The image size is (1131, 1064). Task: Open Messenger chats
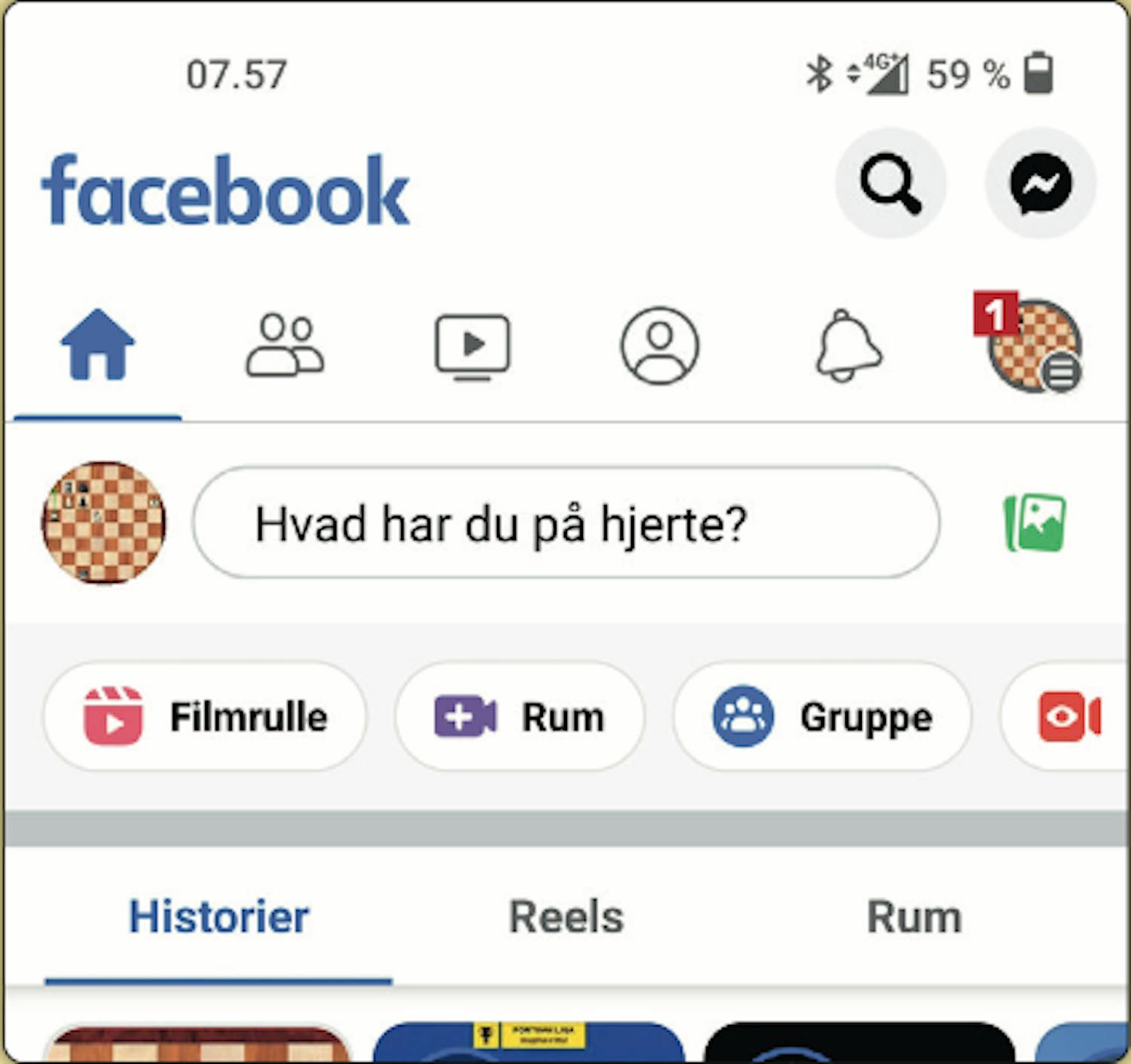pyautogui.click(x=1040, y=183)
